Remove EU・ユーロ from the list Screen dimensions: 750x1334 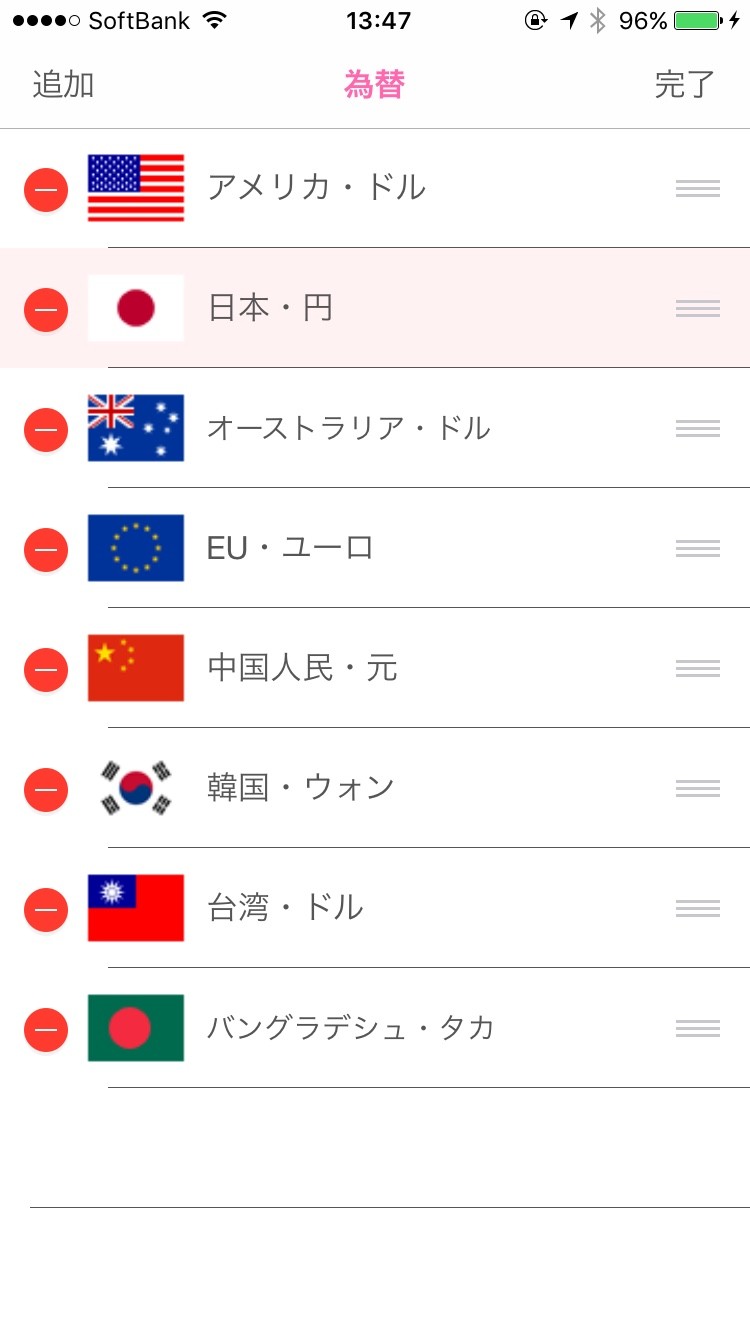pyautogui.click(x=46, y=549)
